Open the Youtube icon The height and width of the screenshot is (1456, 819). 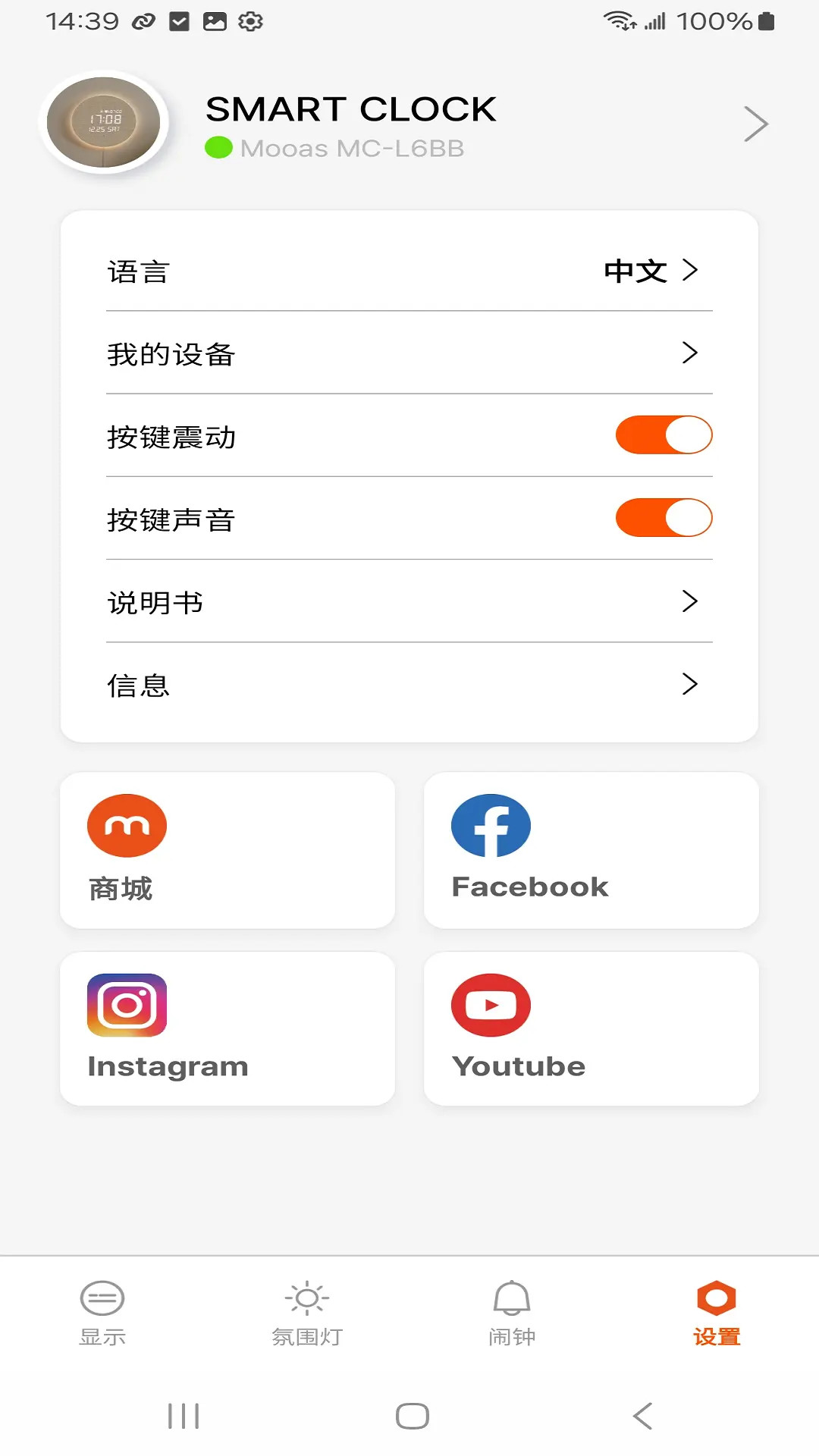tap(491, 1003)
